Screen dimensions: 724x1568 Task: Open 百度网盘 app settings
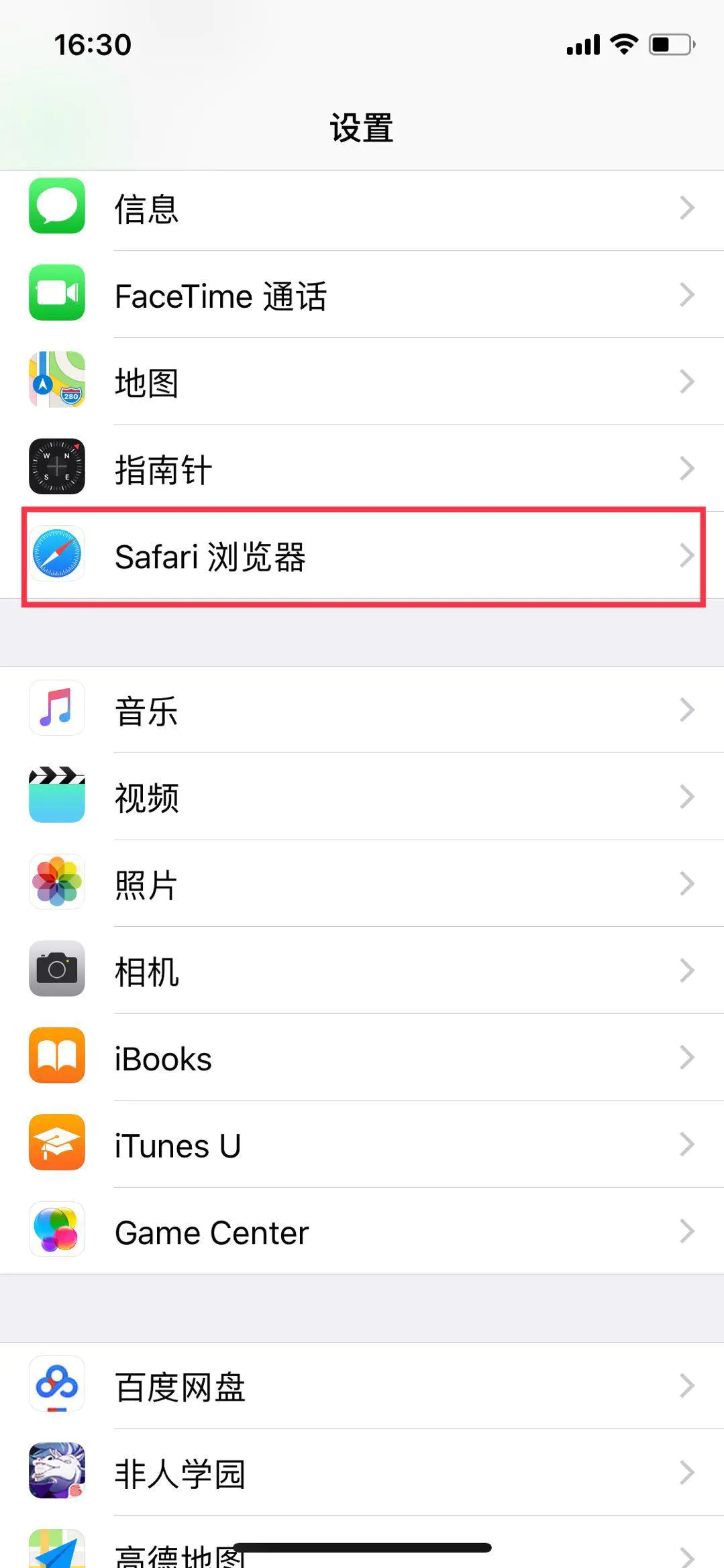click(362, 1386)
